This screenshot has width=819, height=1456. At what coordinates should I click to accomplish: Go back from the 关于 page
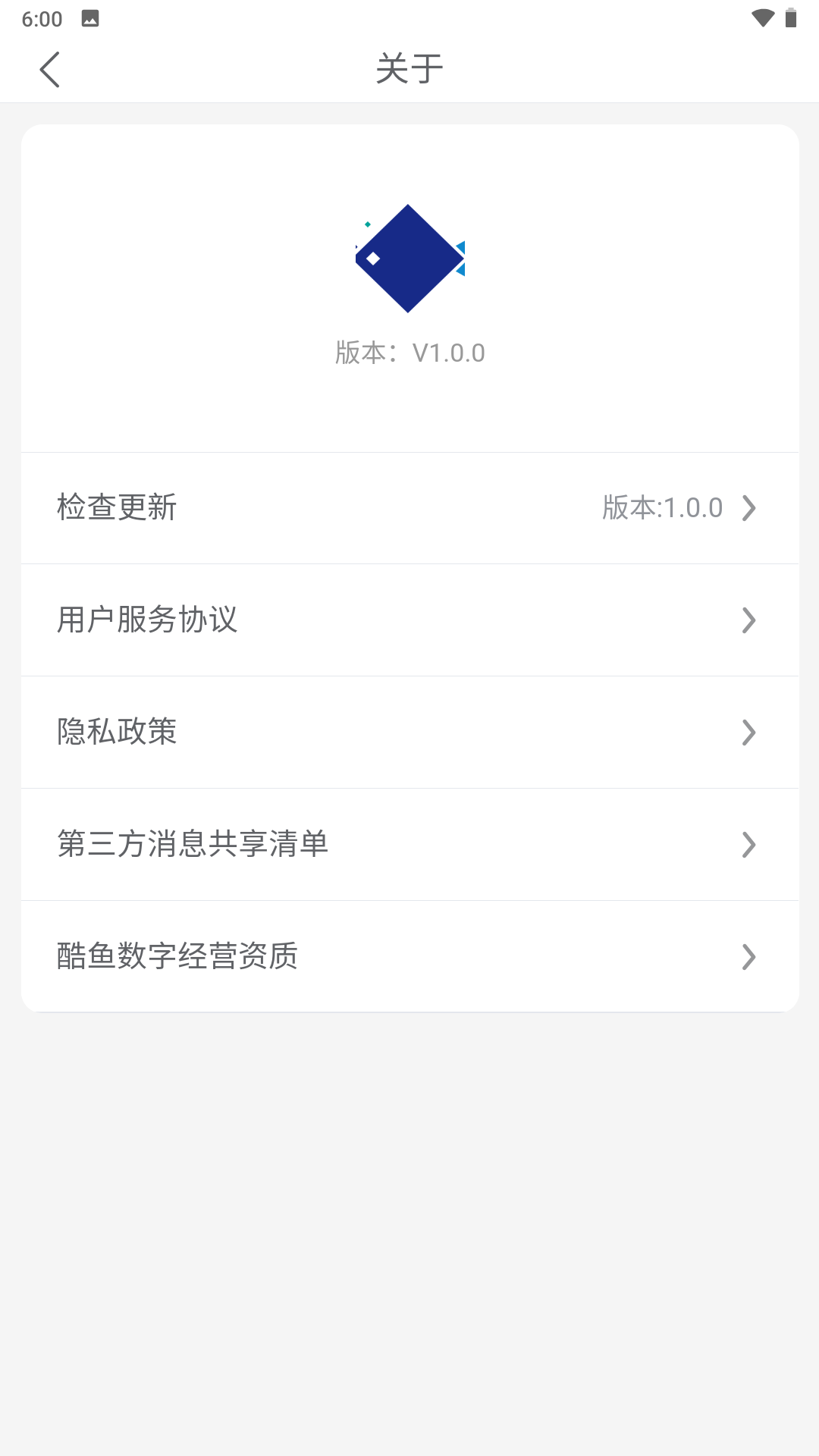coord(50,70)
